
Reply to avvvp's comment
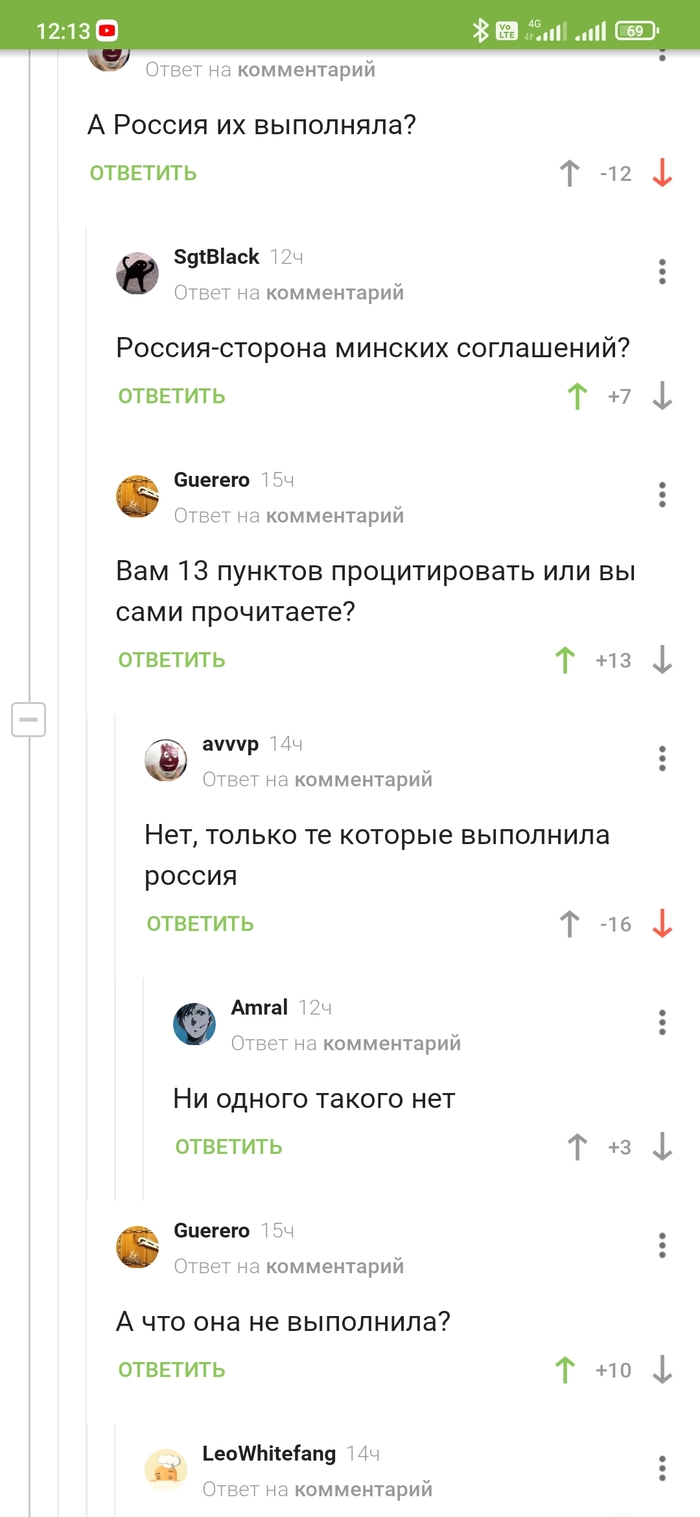point(200,924)
